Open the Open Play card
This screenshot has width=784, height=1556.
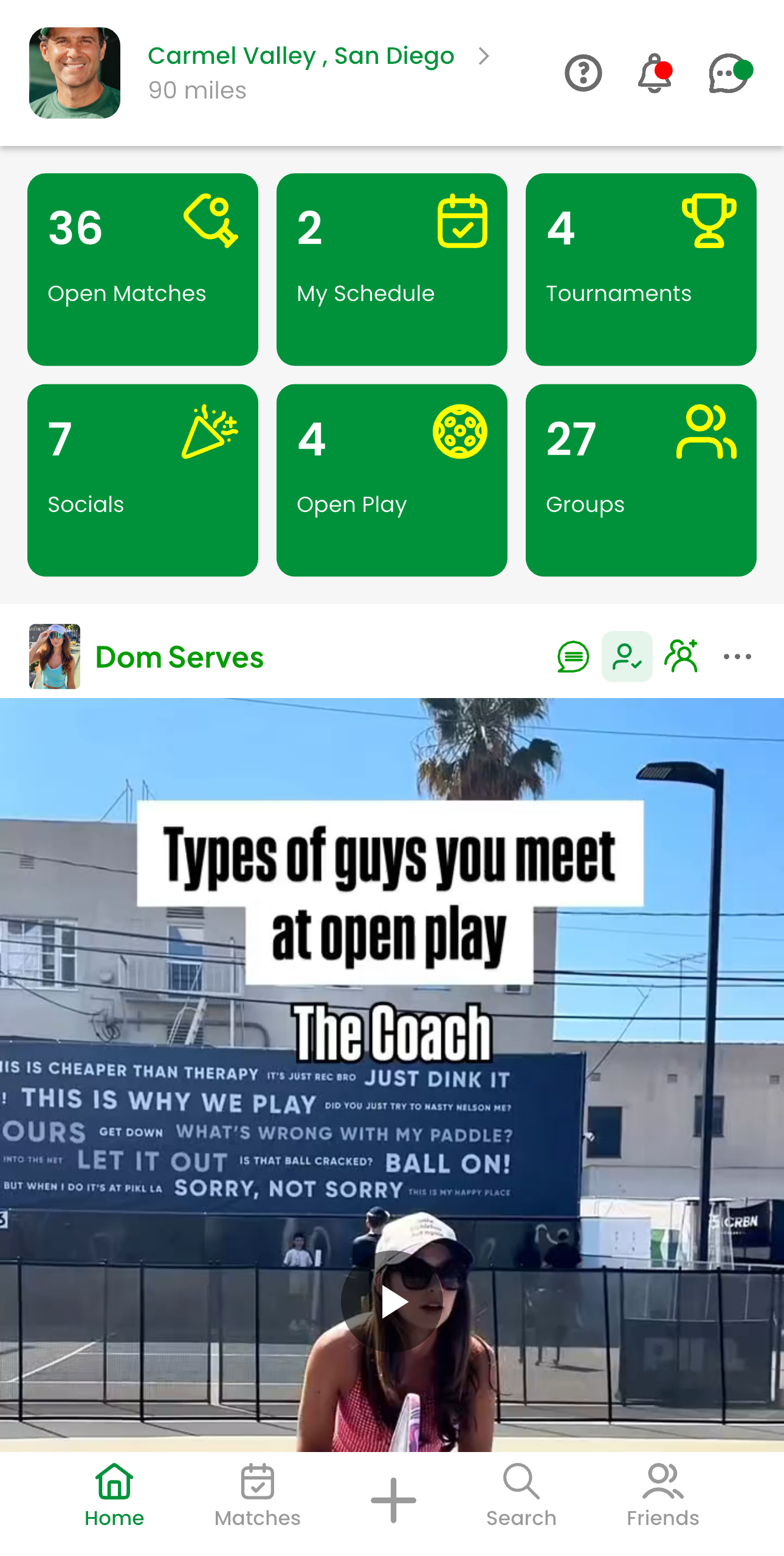[391, 480]
